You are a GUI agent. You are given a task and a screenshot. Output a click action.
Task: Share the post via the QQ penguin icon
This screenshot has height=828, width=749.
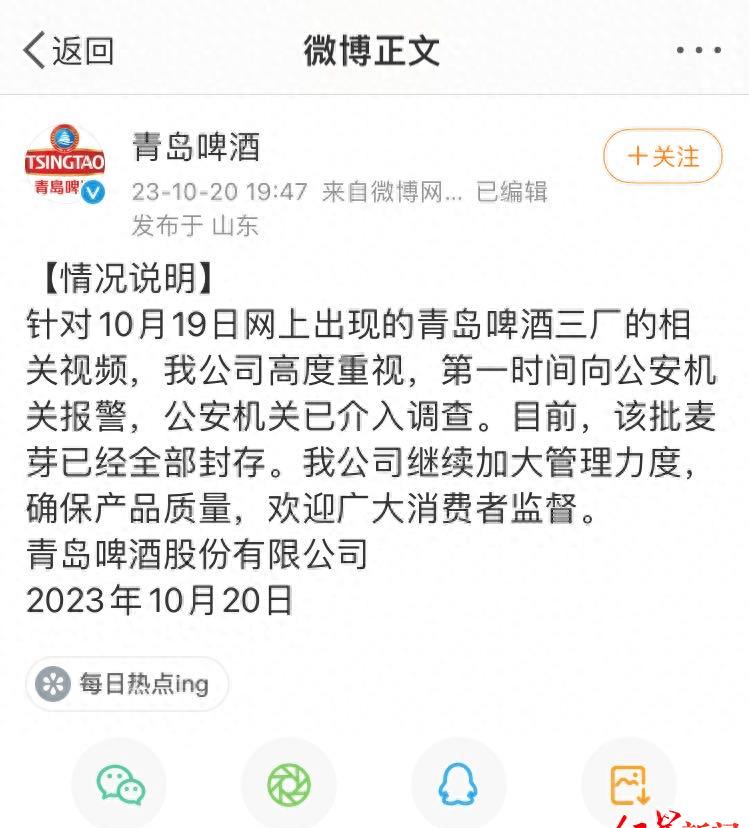[460, 783]
